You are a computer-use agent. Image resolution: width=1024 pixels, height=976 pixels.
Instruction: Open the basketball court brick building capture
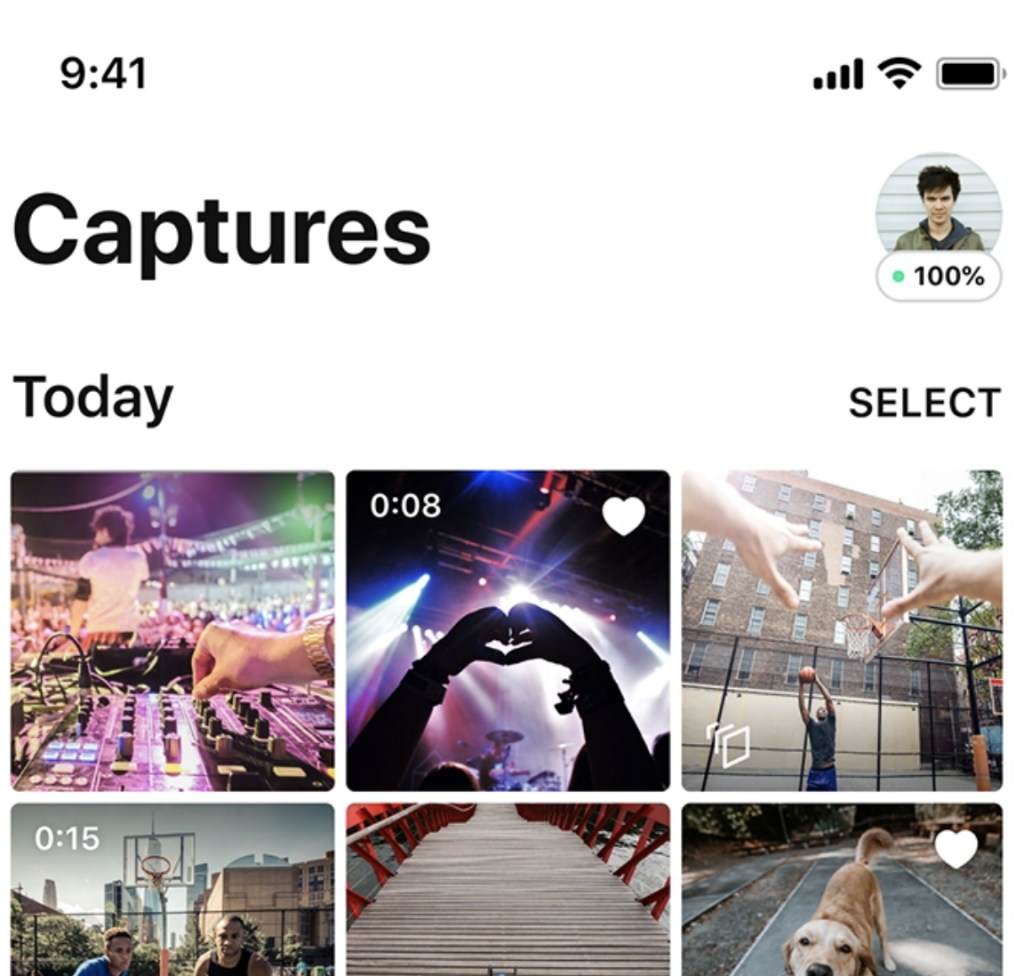tap(842, 630)
